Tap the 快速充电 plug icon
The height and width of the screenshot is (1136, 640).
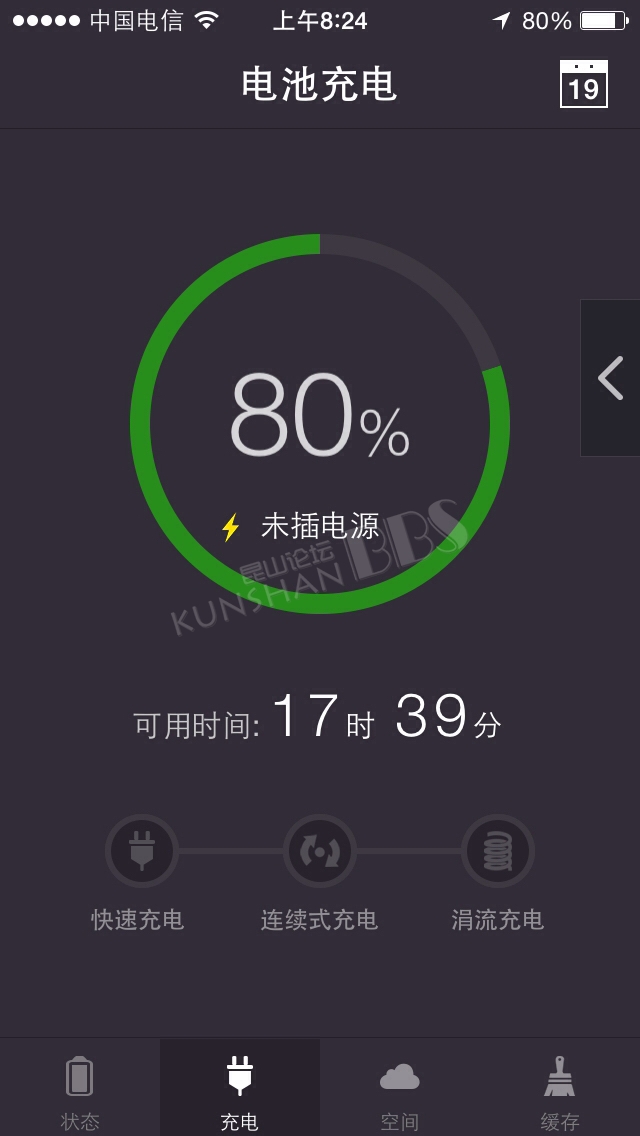click(x=141, y=851)
